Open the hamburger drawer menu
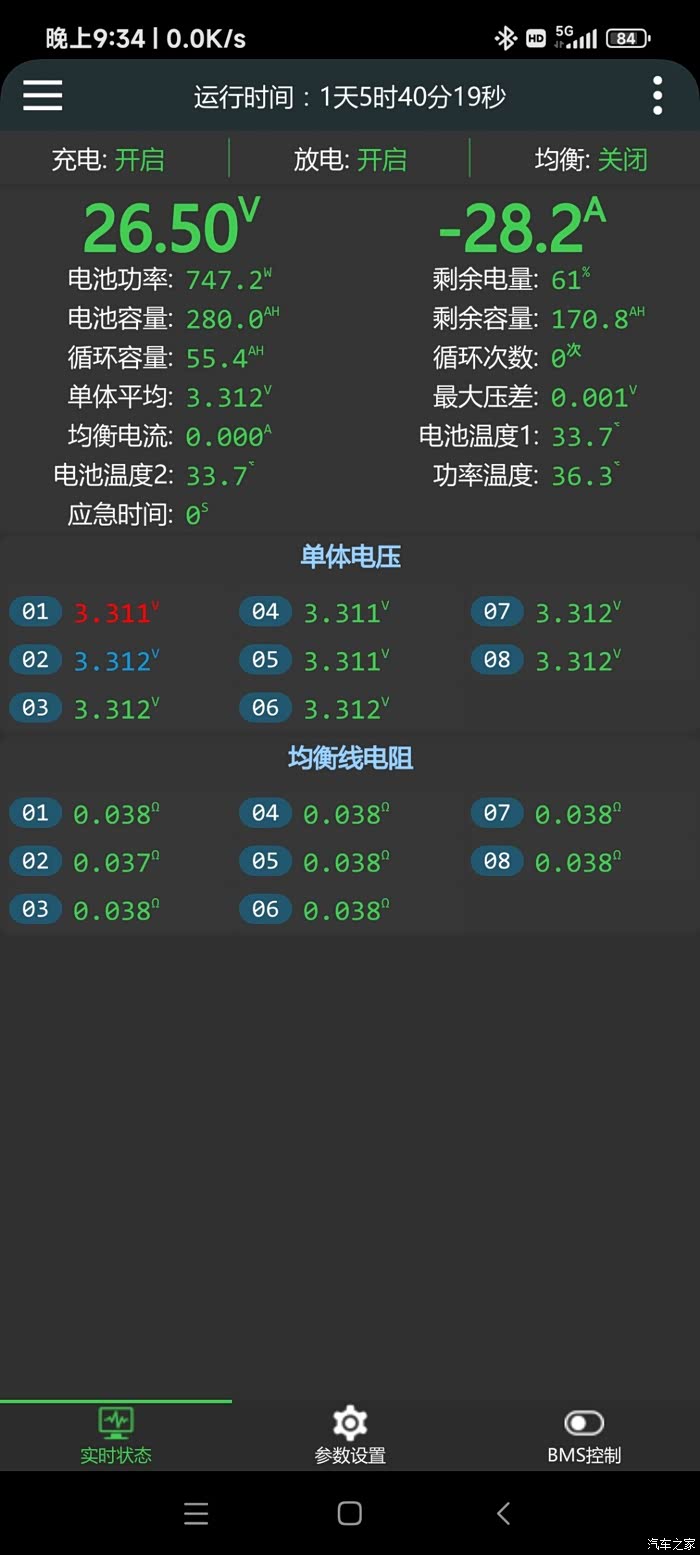 (43, 96)
